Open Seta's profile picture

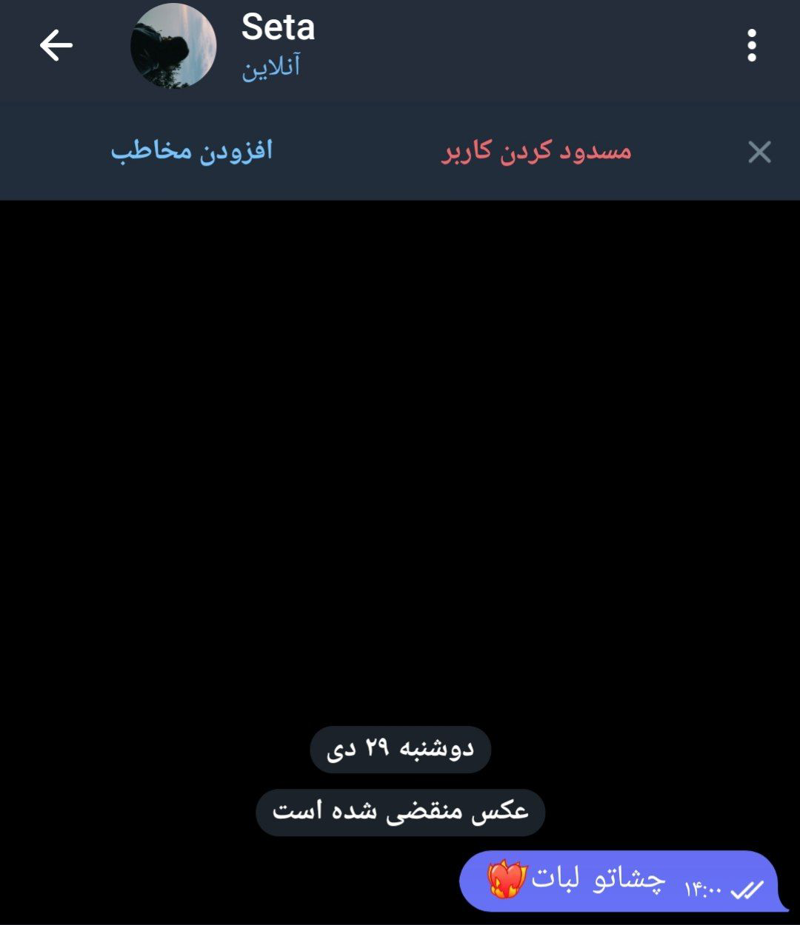click(173, 46)
